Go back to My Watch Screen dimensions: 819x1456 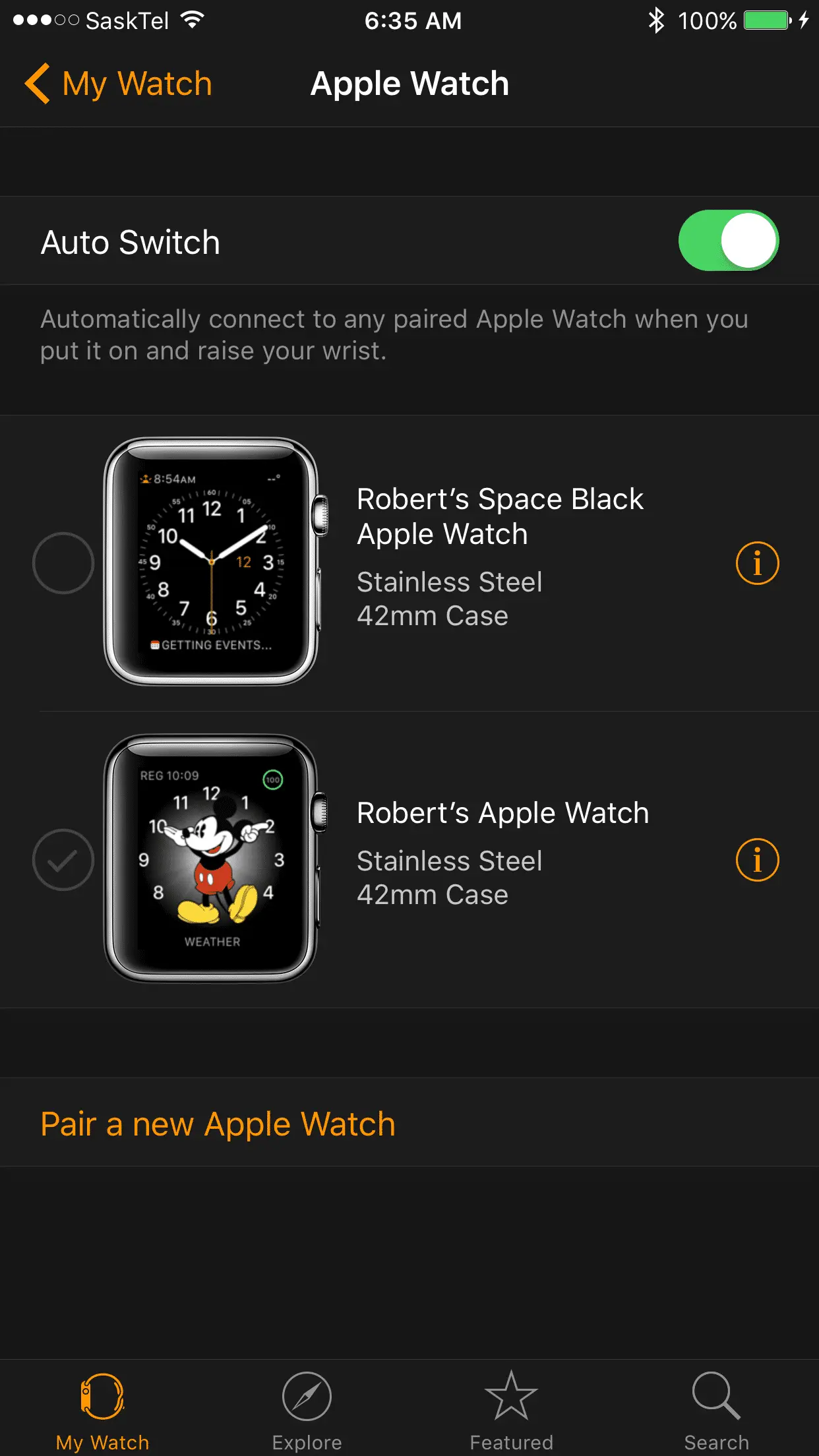(119, 84)
